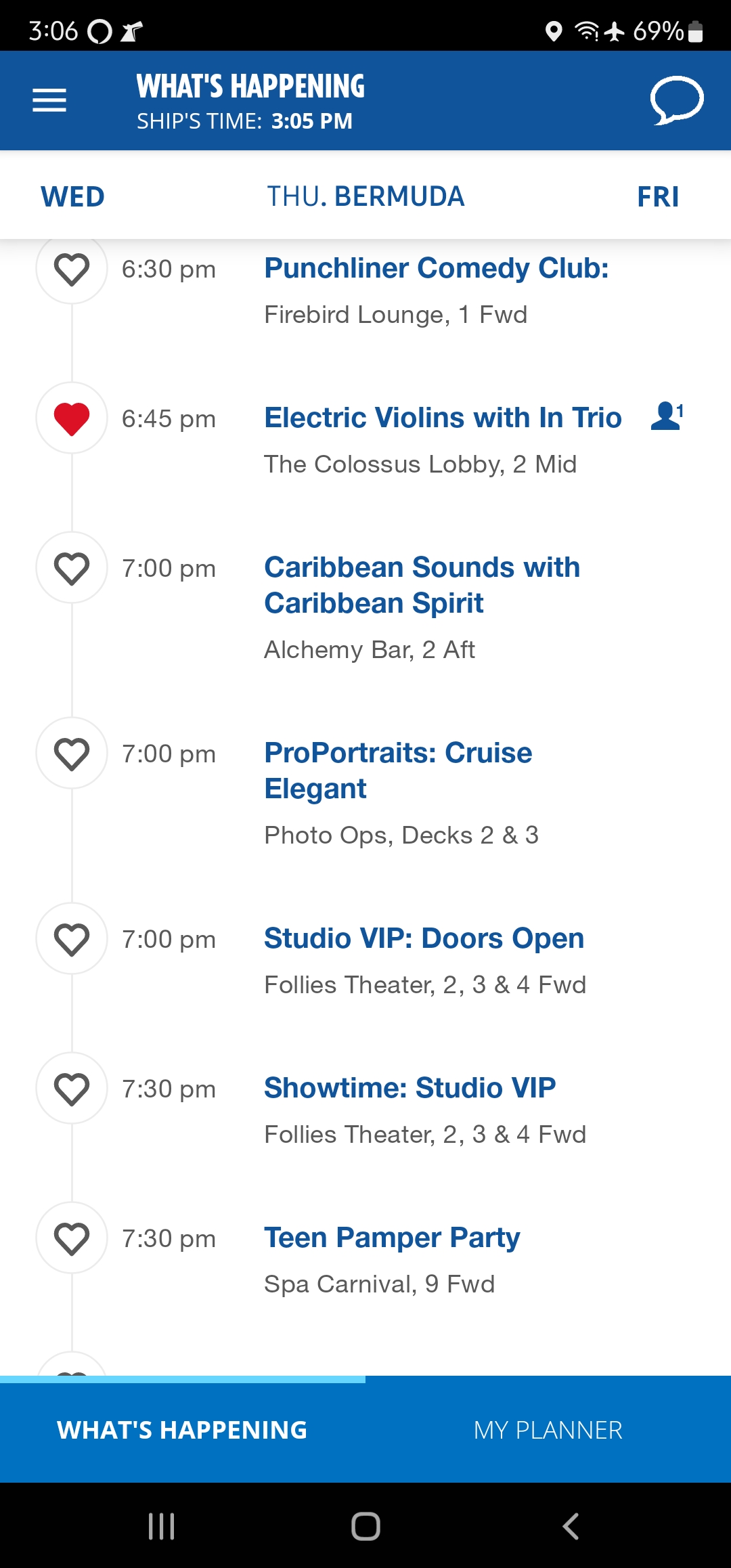This screenshot has width=731, height=1568.
Task: Open the hamburger navigation menu
Action: point(49,100)
